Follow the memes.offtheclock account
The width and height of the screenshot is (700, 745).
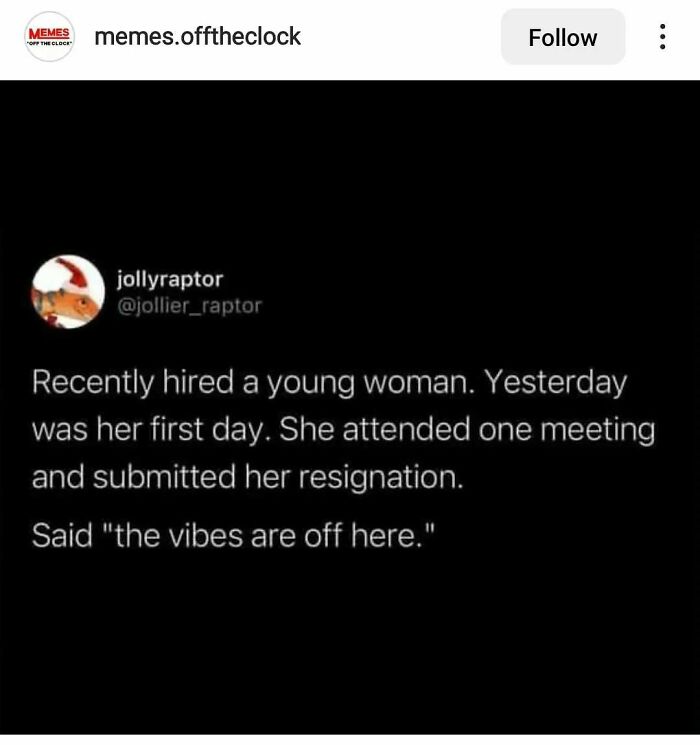[562, 37]
